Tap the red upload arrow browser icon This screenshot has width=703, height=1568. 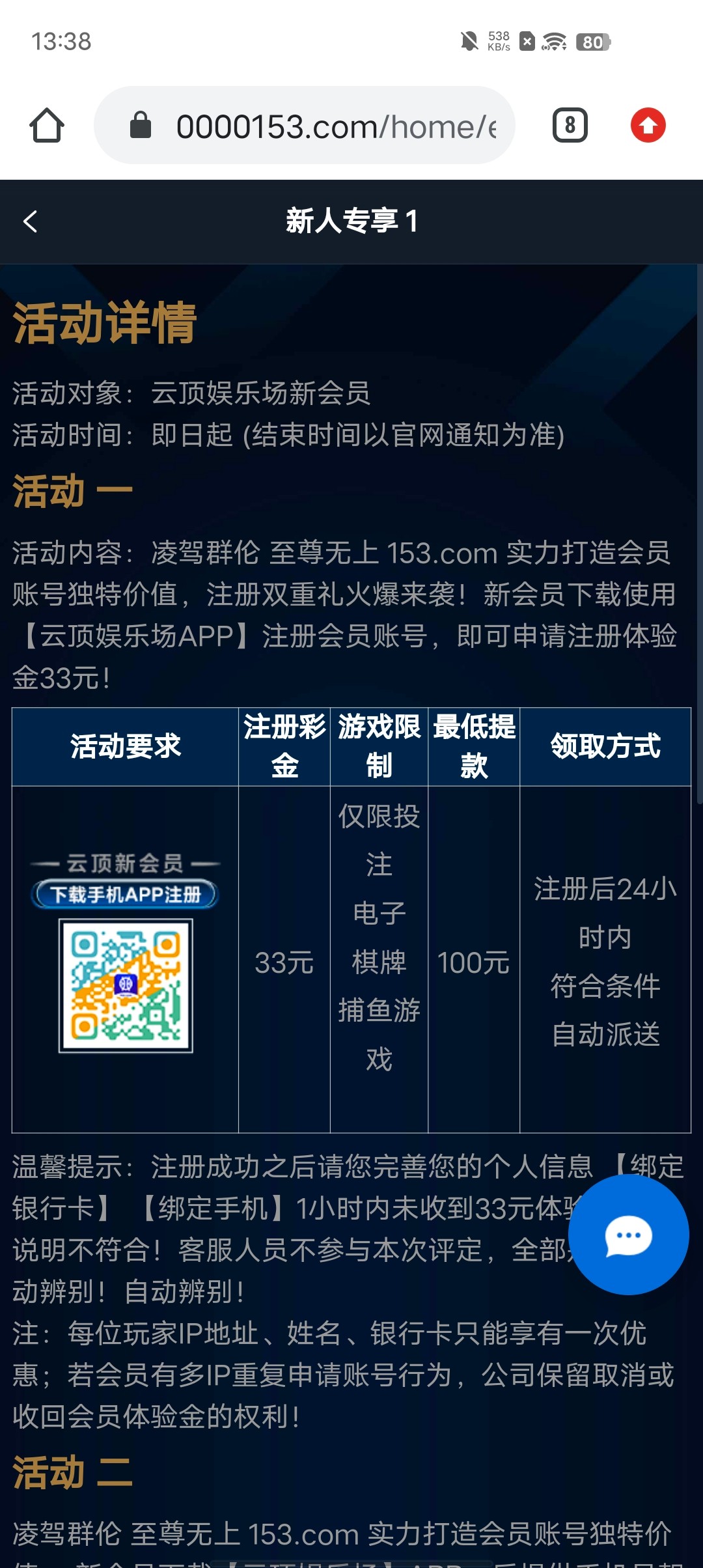(x=648, y=125)
